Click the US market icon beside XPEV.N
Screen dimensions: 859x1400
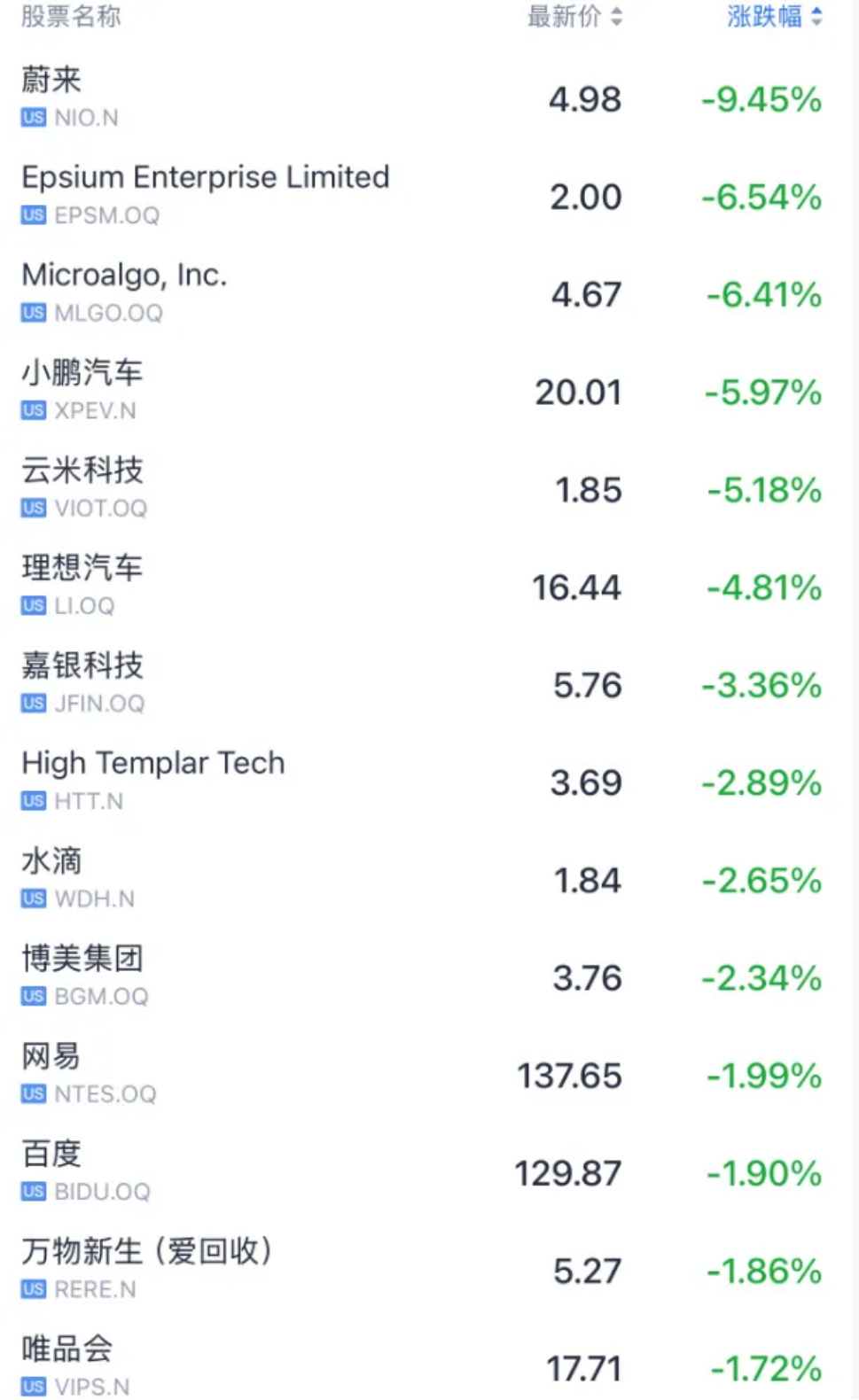pos(32,410)
